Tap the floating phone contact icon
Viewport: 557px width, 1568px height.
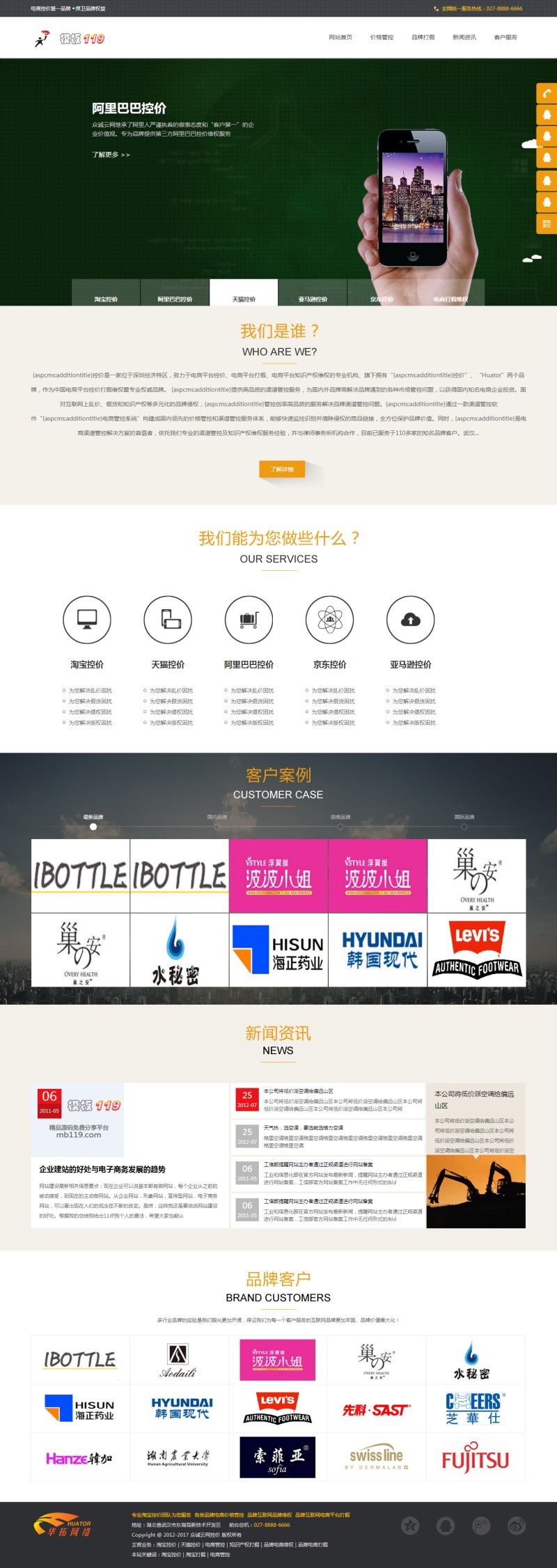pyautogui.click(x=547, y=93)
